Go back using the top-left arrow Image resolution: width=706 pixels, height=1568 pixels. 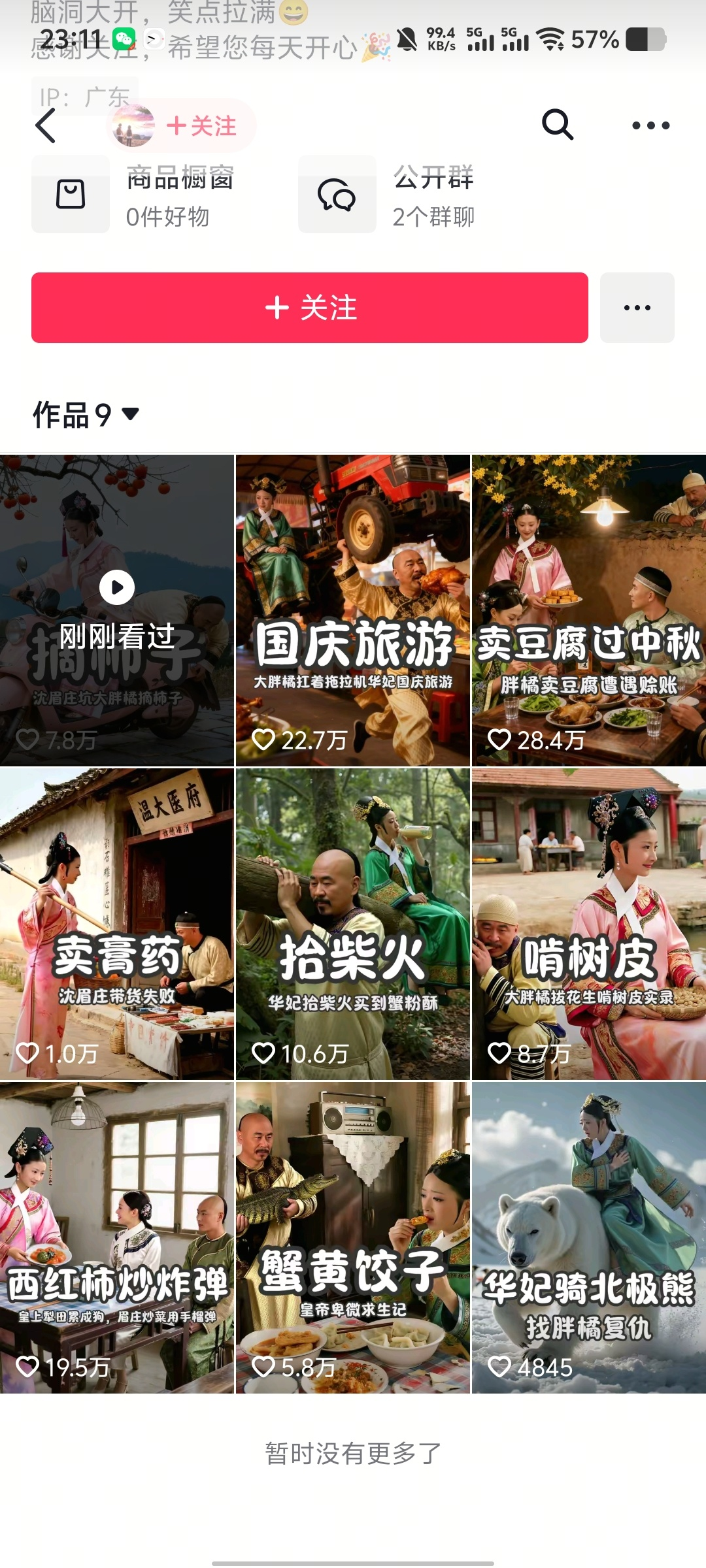coord(46,125)
